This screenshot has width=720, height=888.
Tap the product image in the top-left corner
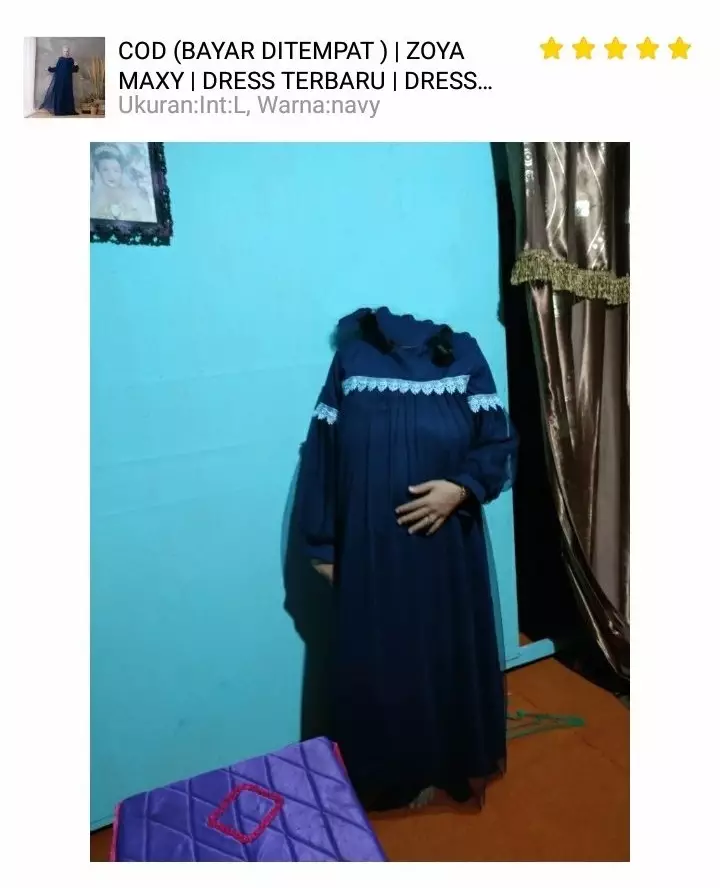click(x=65, y=78)
